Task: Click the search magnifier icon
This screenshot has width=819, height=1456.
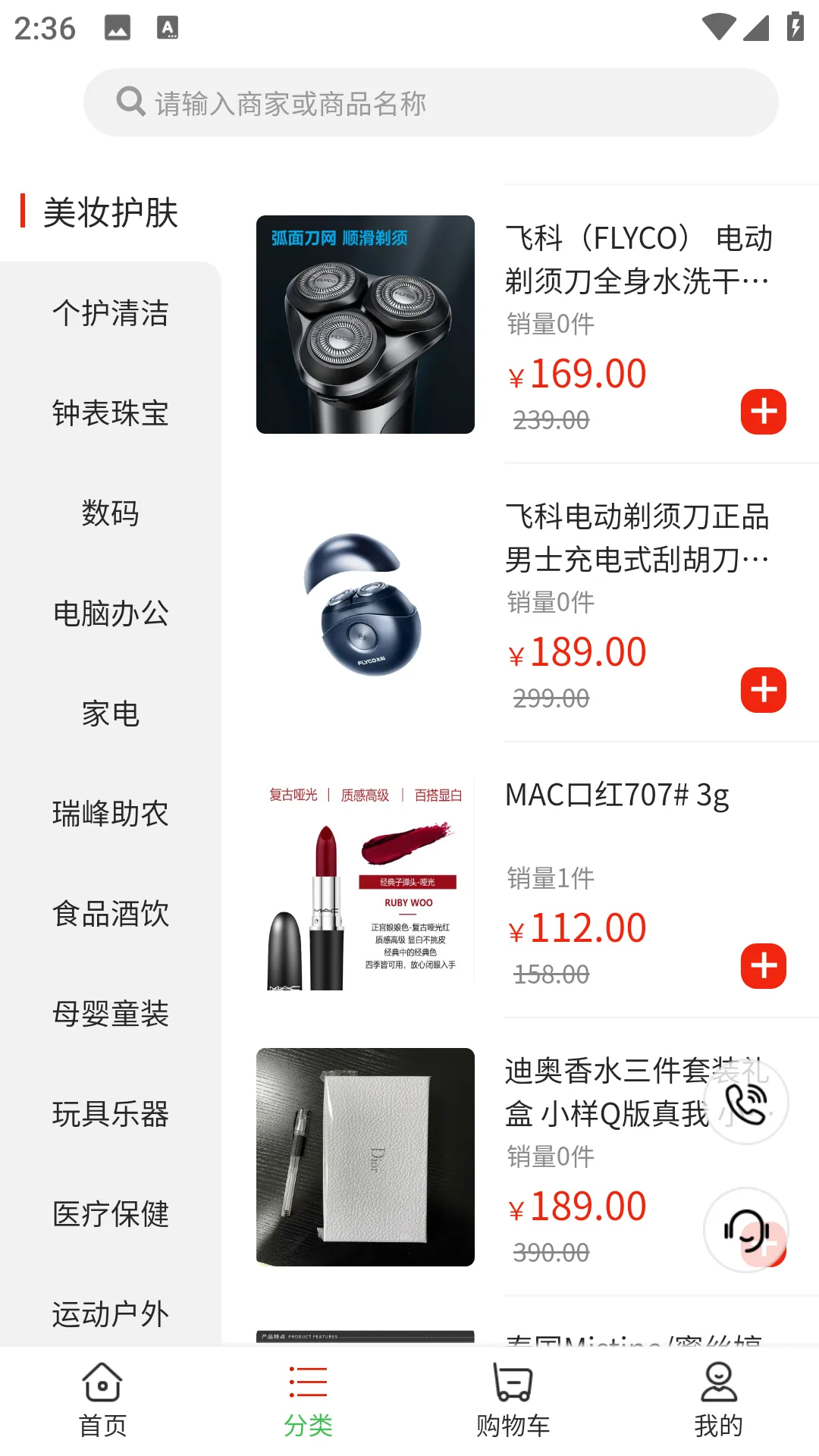Action: (x=130, y=101)
